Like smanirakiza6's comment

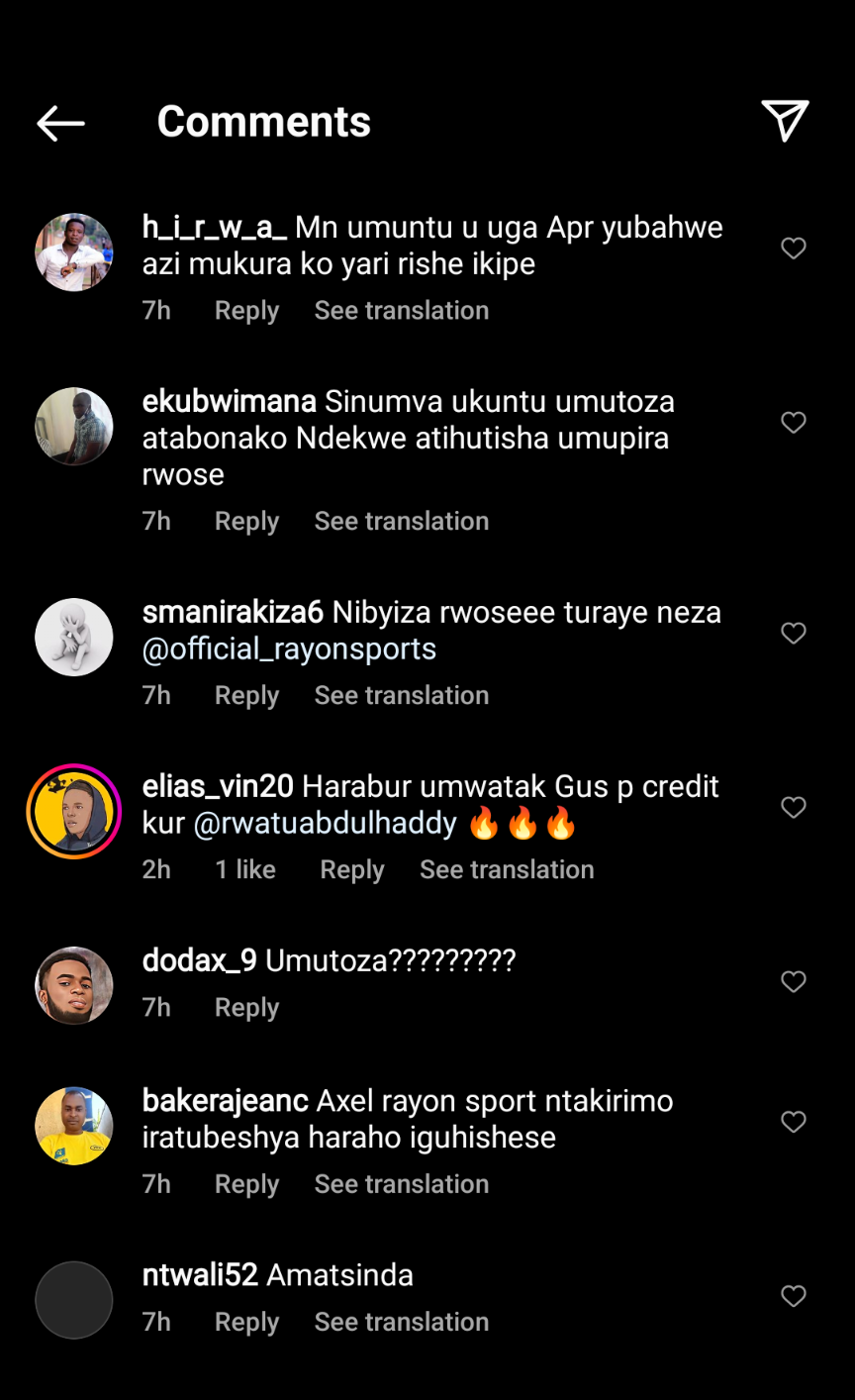click(x=794, y=633)
